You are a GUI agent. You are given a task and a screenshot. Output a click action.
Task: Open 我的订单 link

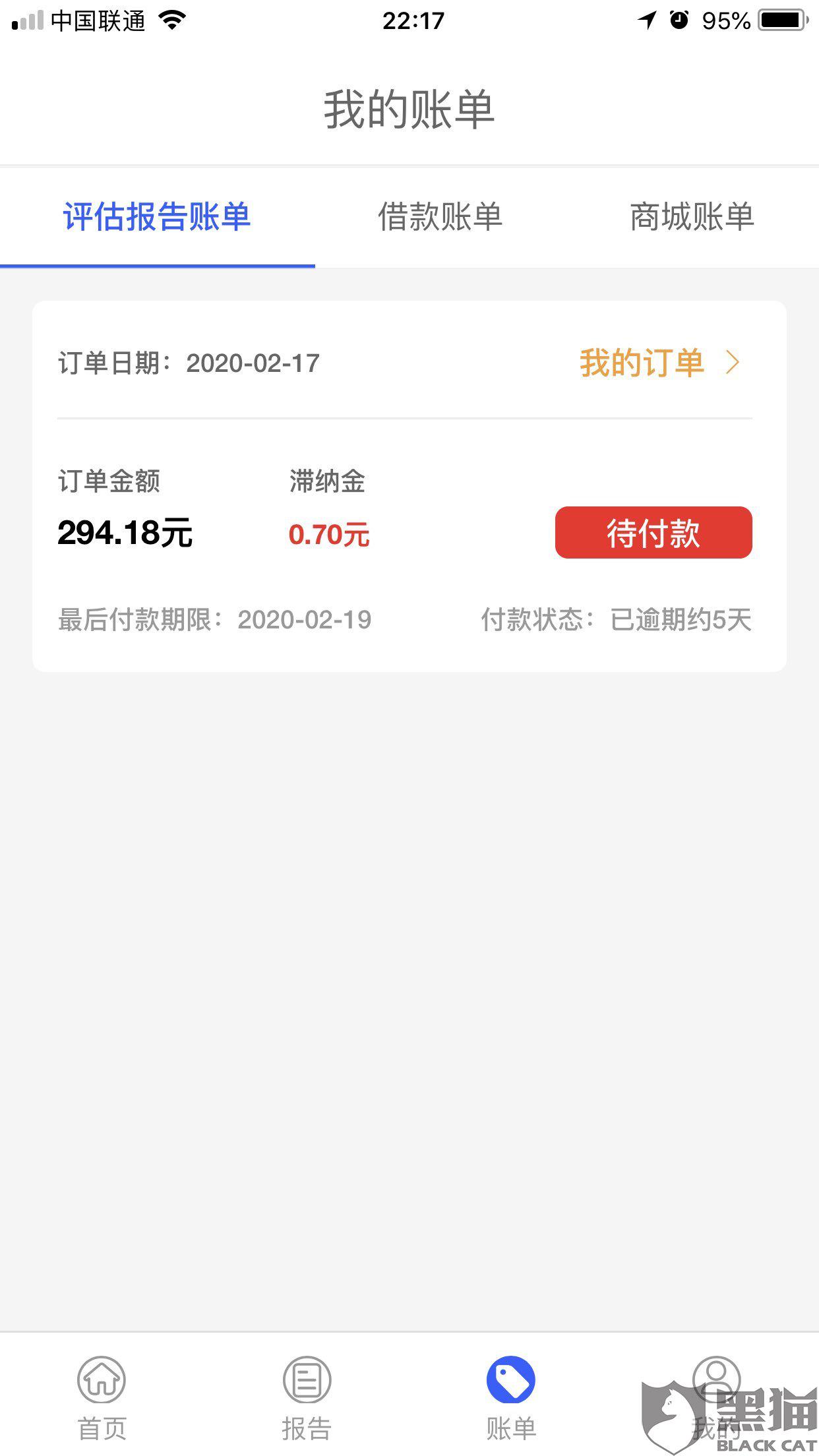click(x=659, y=363)
